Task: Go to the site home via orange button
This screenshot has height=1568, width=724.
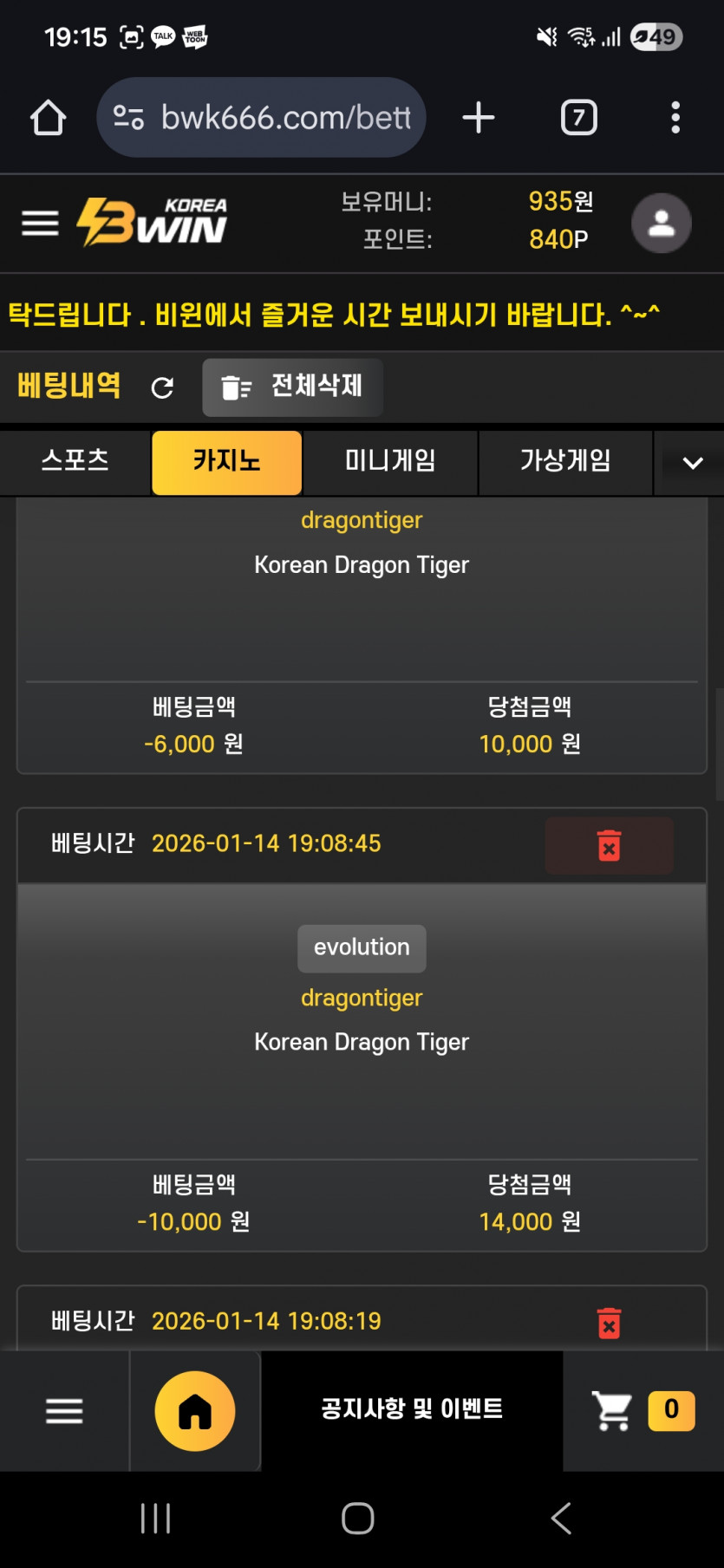Action: click(195, 1410)
